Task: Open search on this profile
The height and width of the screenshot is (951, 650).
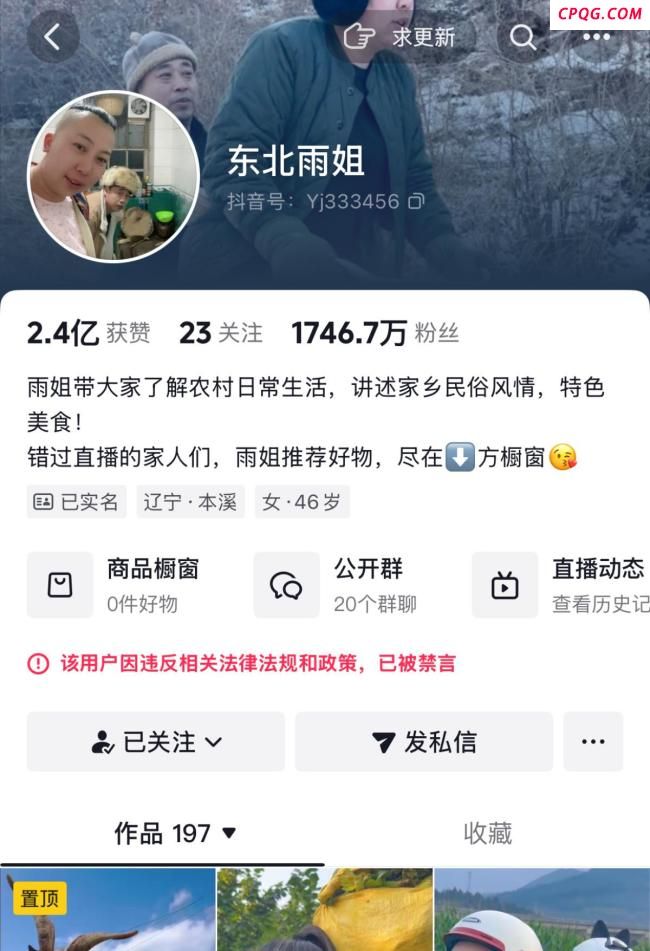Action: coord(522,38)
